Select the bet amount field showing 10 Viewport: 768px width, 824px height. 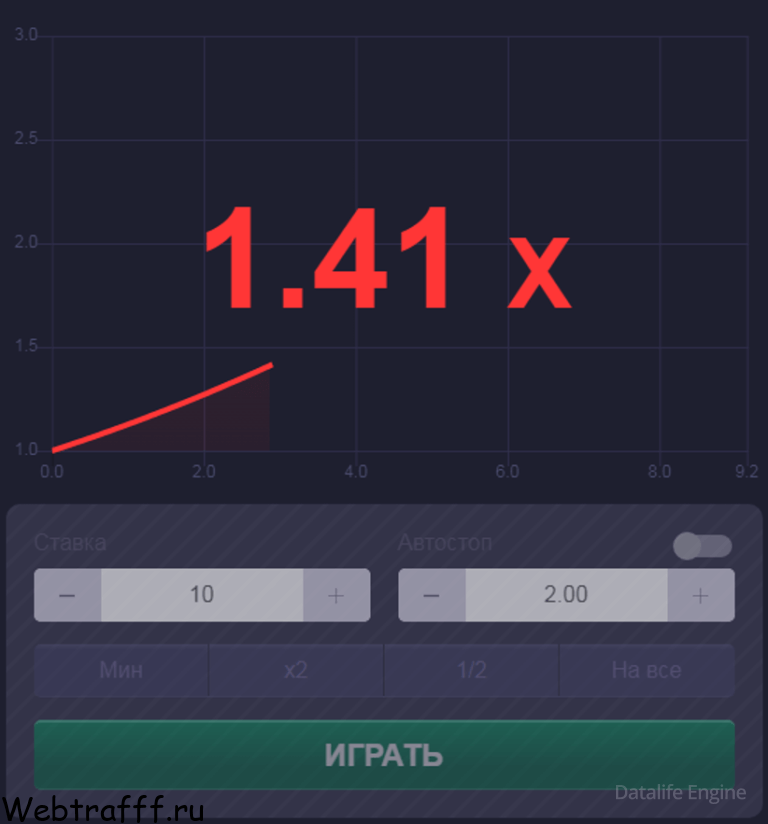200,594
